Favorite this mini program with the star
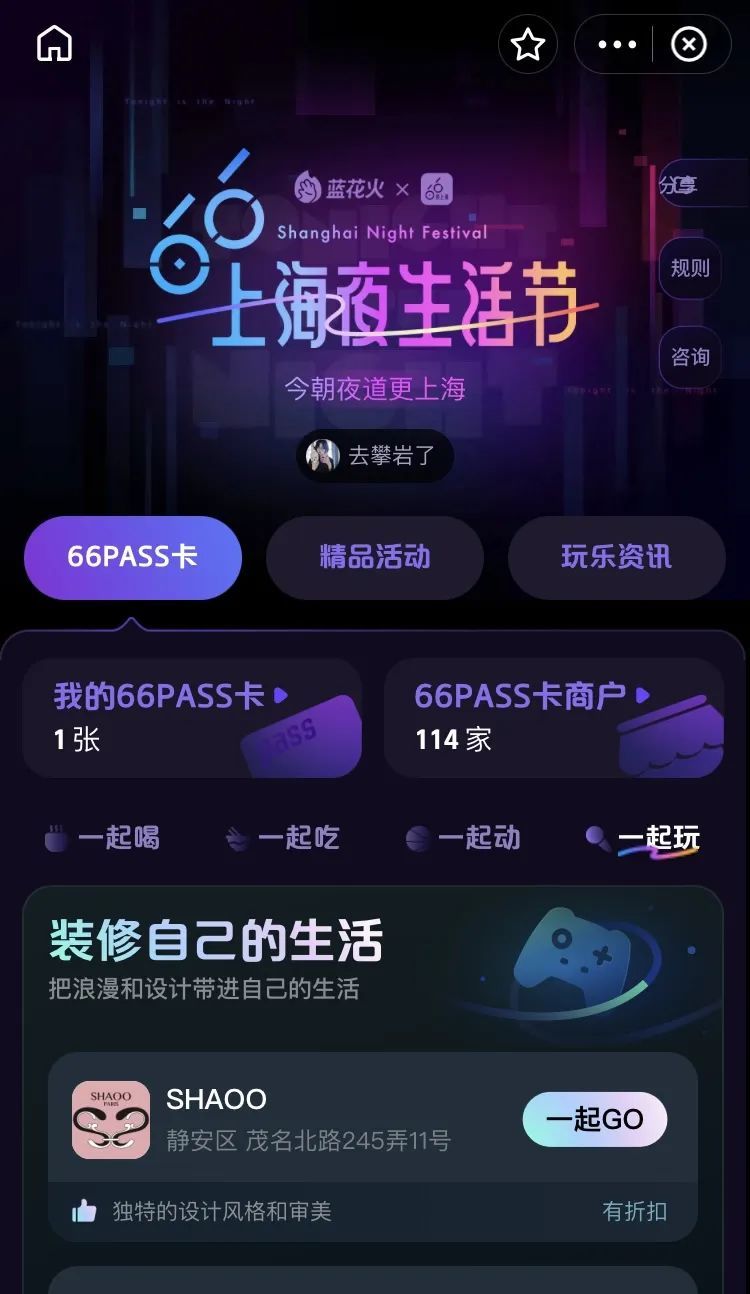This screenshot has height=1294, width=750. tap(528, 44)
